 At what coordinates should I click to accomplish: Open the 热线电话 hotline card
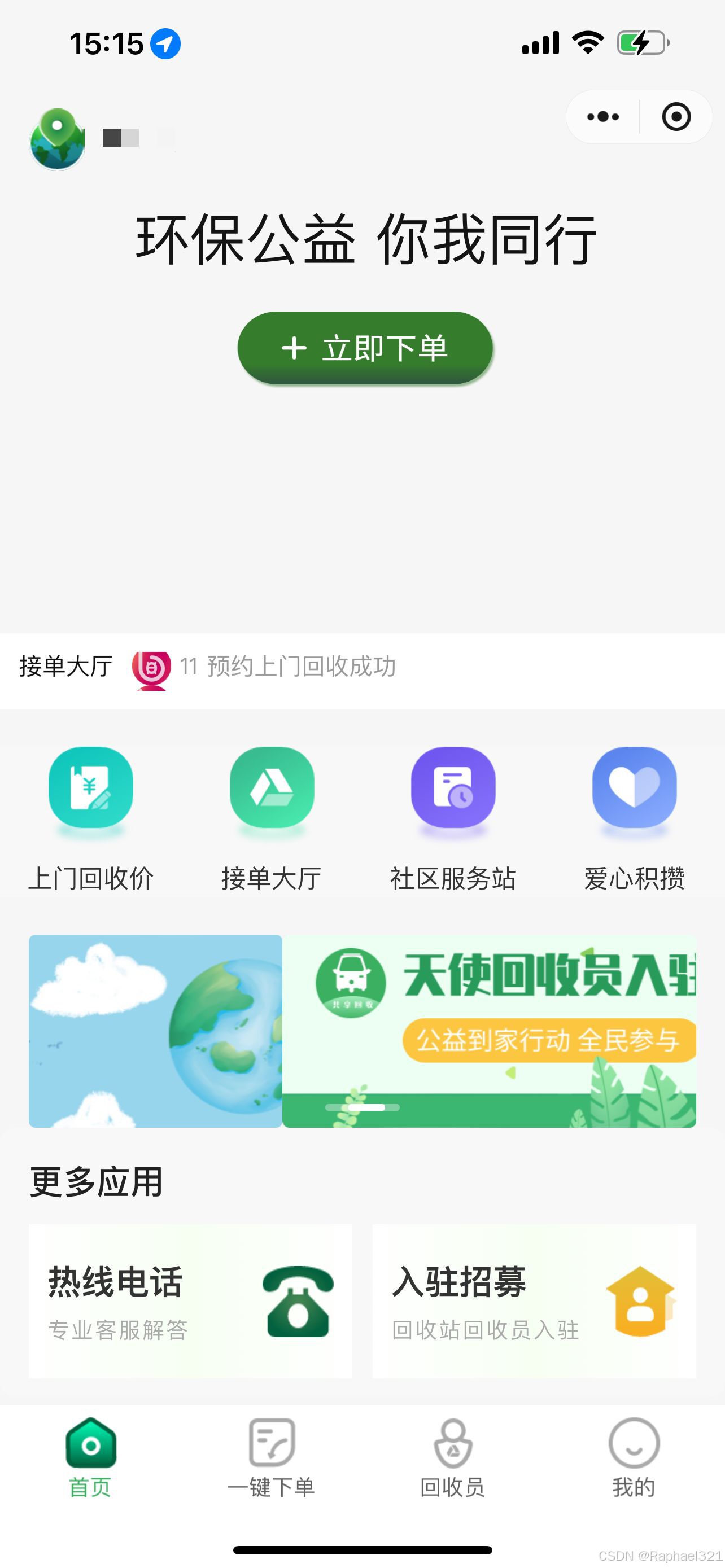pos(190,1299)
